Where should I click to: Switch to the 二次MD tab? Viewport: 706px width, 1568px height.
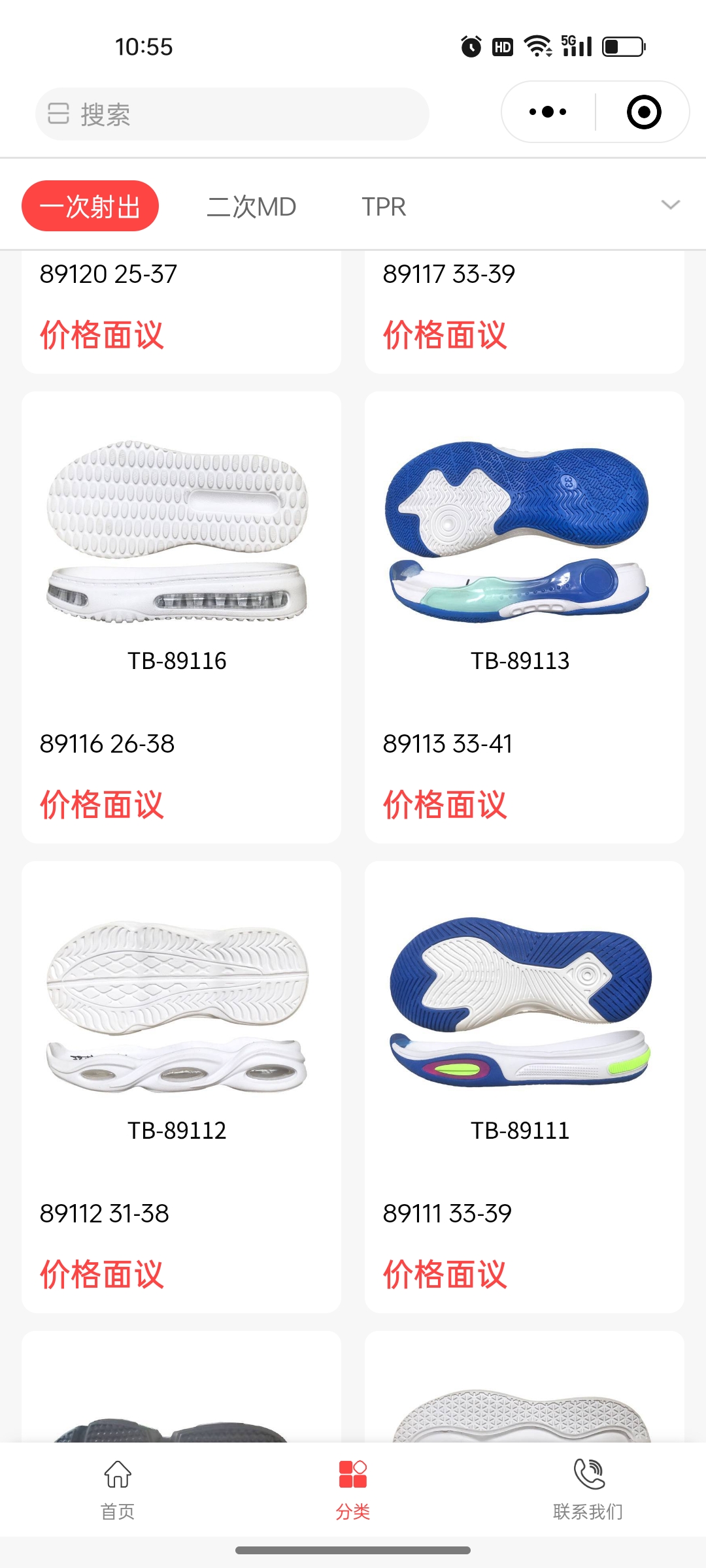252,206
